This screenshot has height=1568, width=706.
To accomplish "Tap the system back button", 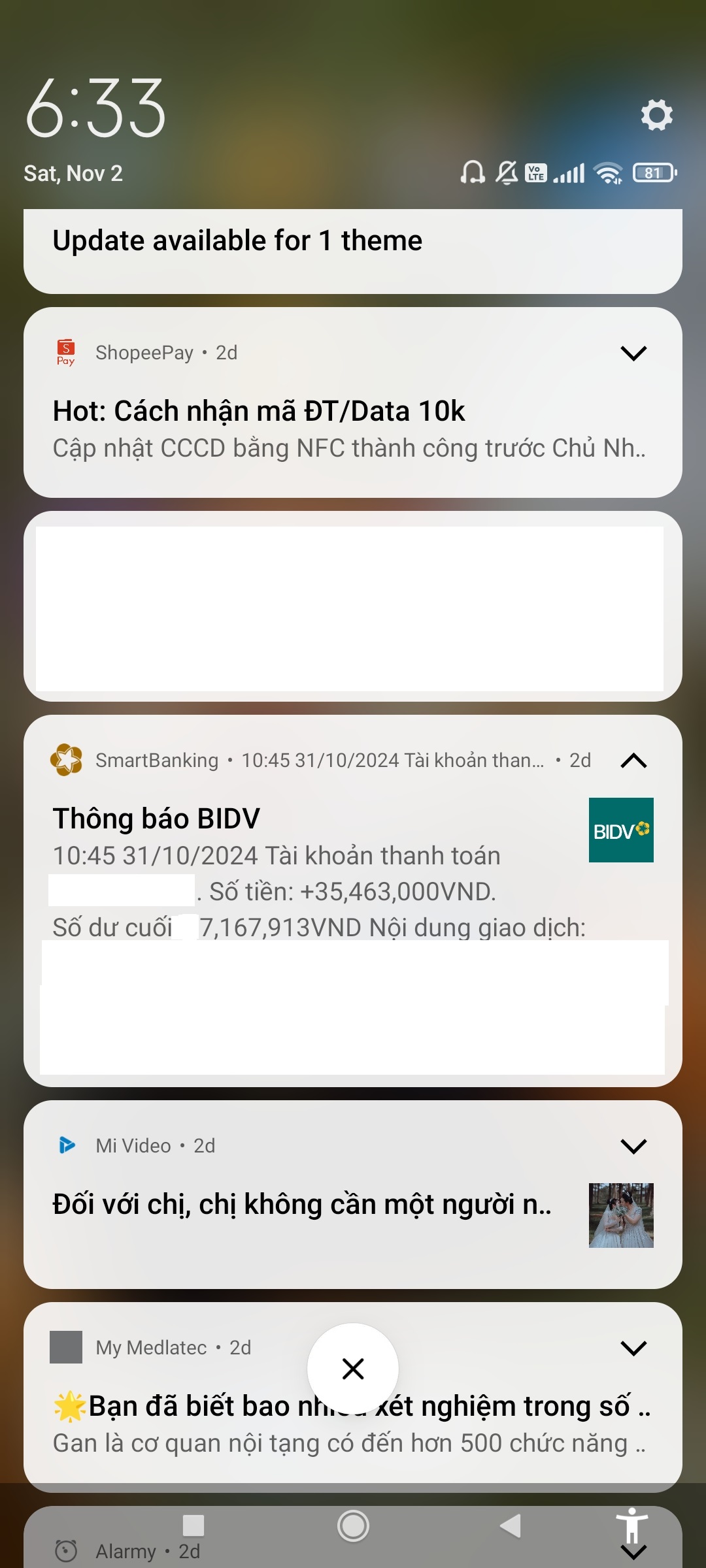I will [511, 1526].
